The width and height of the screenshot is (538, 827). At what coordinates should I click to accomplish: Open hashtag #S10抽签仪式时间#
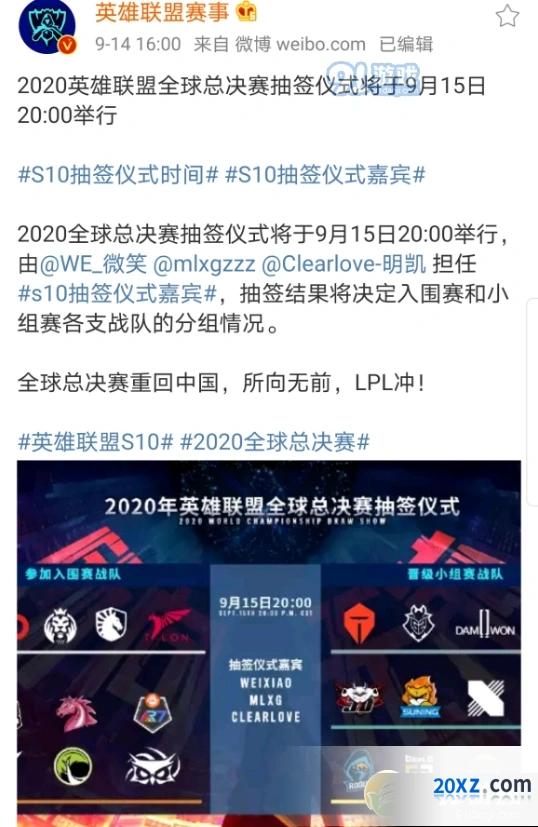pos(118,175)
